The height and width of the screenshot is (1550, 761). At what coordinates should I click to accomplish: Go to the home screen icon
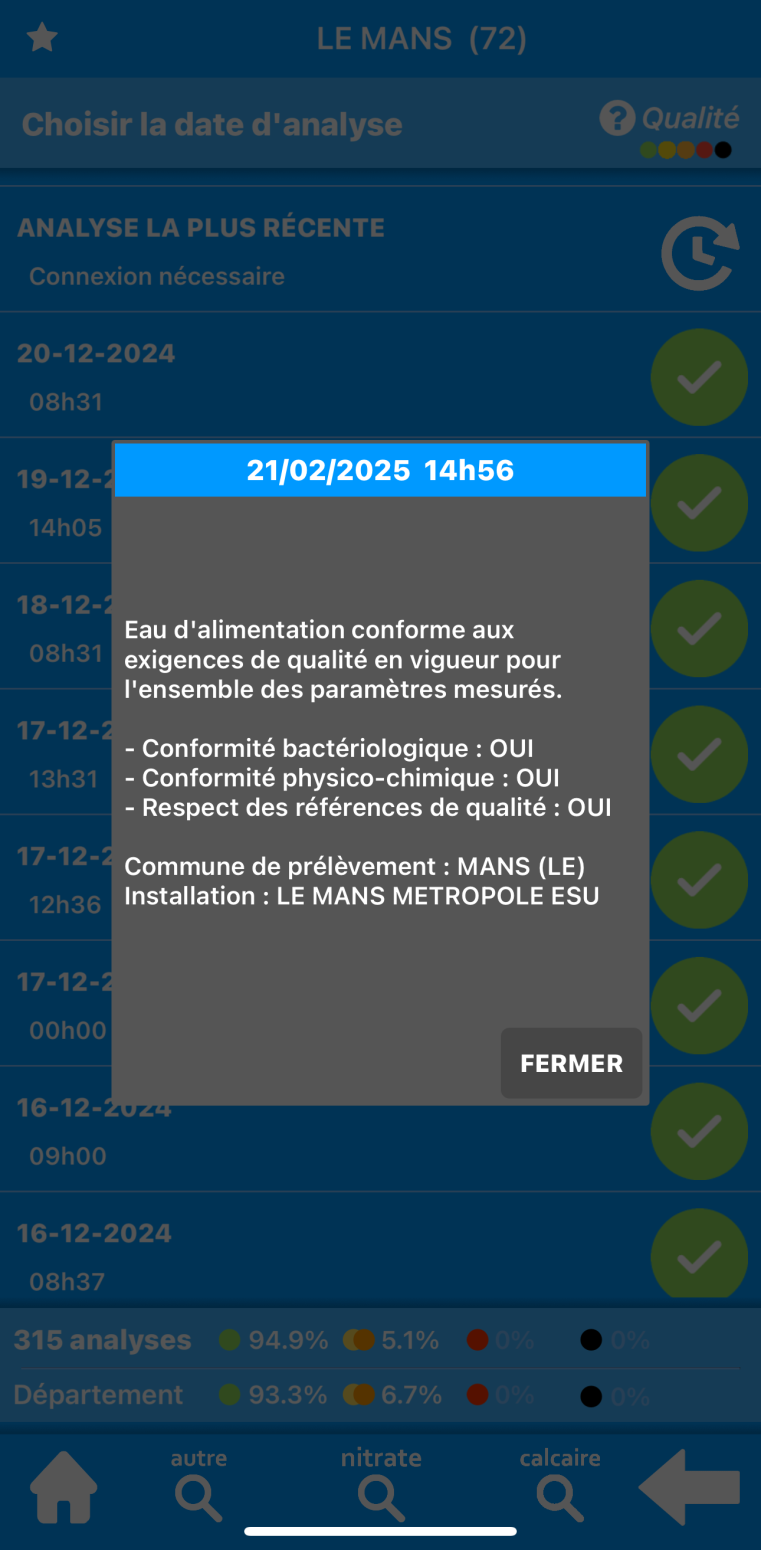(x=63, y=1488)
